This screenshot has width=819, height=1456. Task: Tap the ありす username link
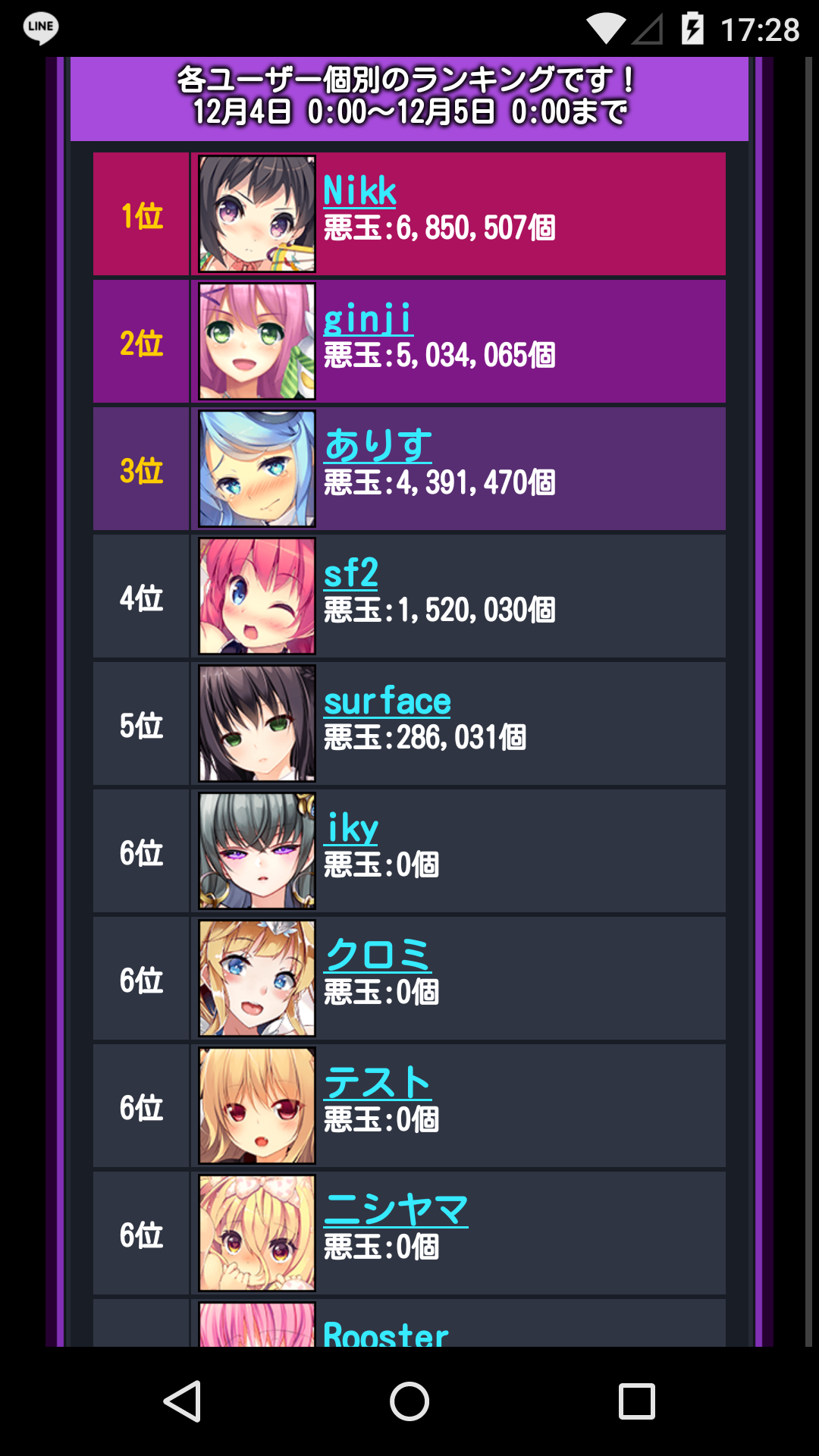378,445
